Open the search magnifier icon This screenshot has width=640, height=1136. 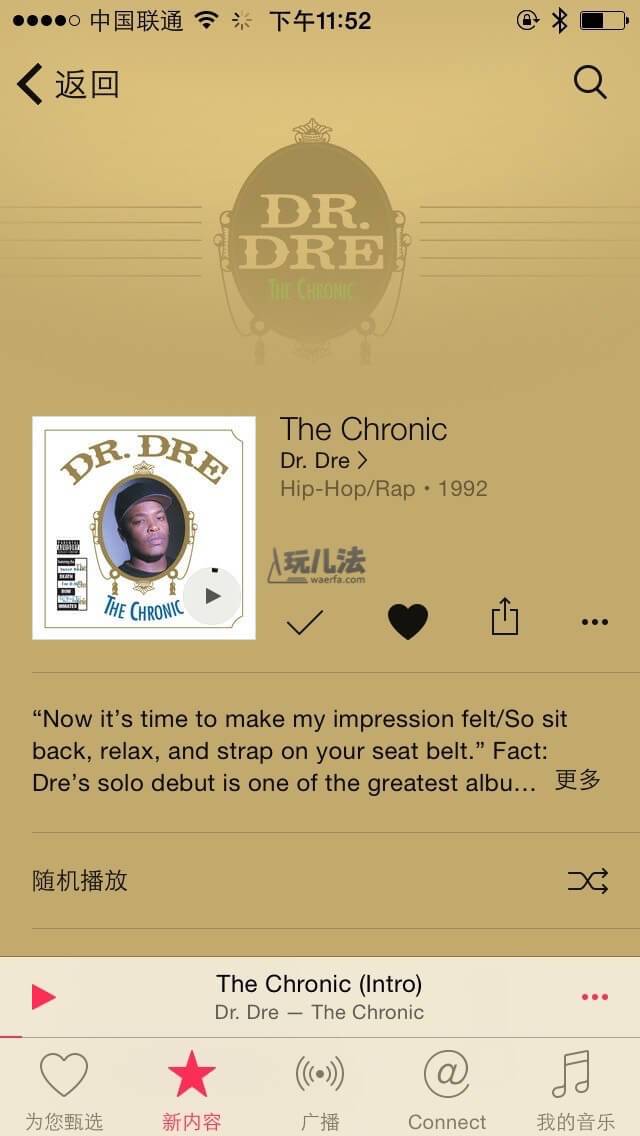click(x=590, y=83)
